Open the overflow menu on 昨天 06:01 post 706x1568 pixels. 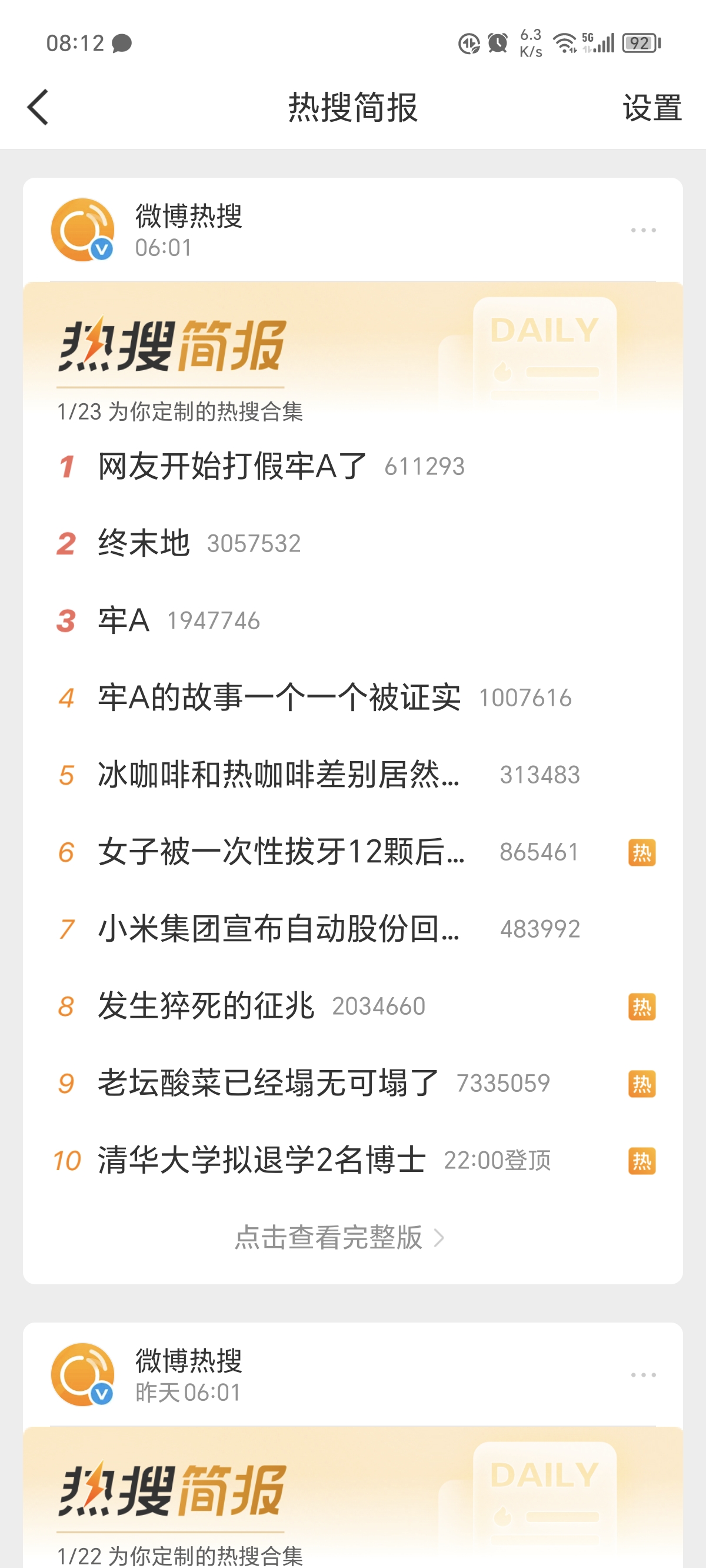tap(642, 1375)
